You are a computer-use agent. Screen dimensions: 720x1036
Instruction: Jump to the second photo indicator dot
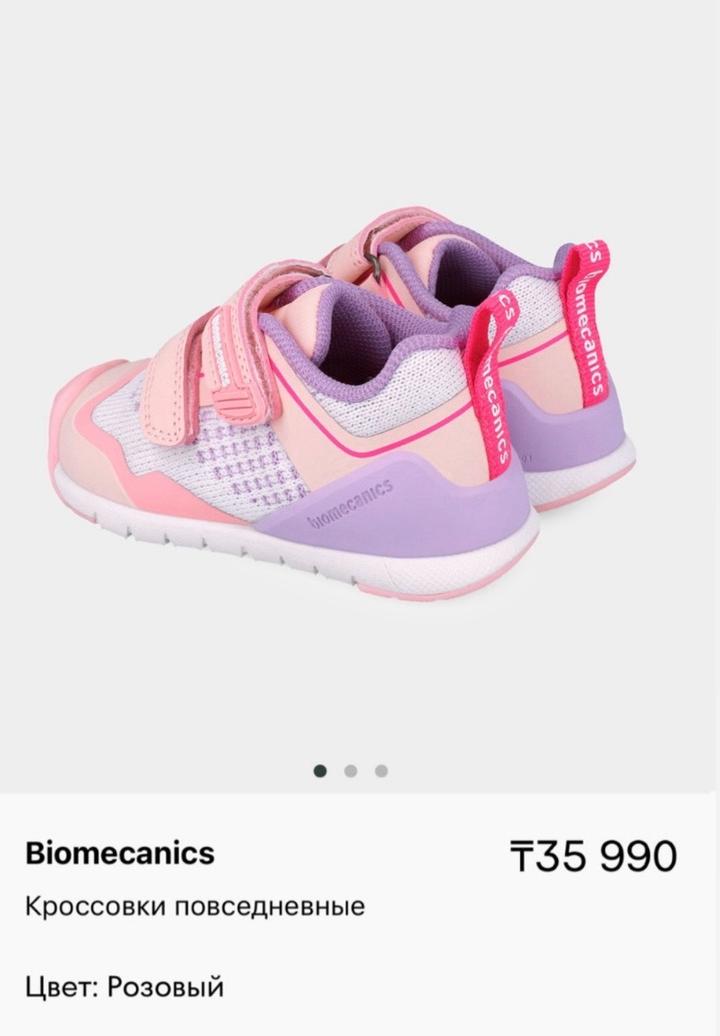[x=351, y=771]
